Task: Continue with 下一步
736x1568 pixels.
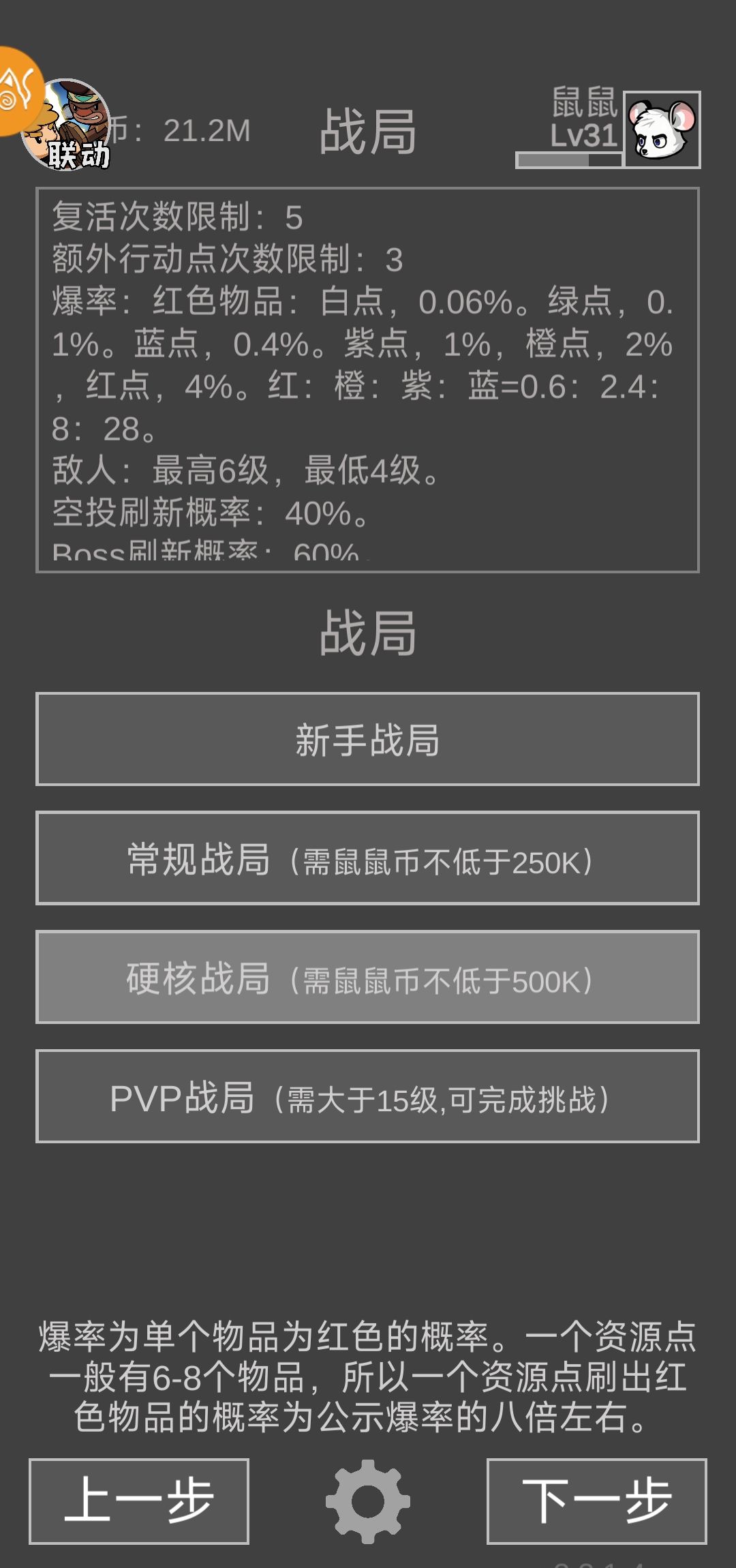Action: coord(596,1501)
